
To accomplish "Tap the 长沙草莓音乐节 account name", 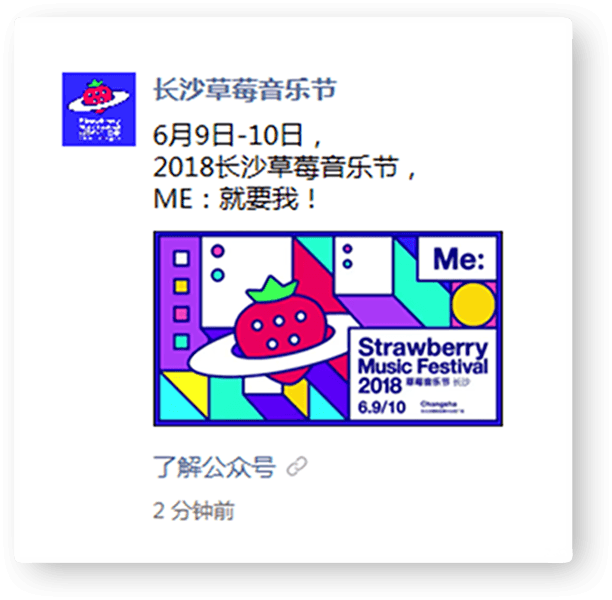I will [244, 90].
